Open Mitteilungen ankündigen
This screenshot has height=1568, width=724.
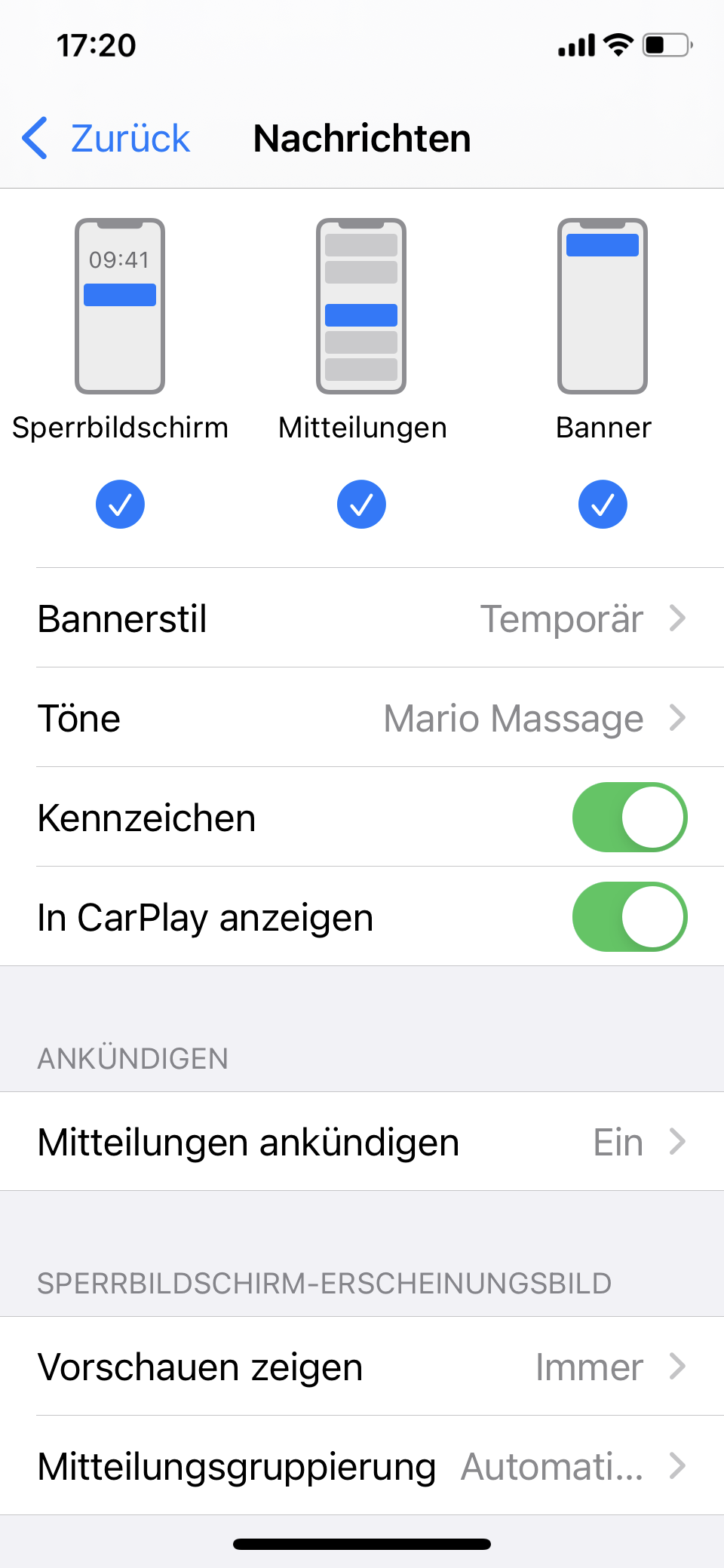(x=362, y=1141)
